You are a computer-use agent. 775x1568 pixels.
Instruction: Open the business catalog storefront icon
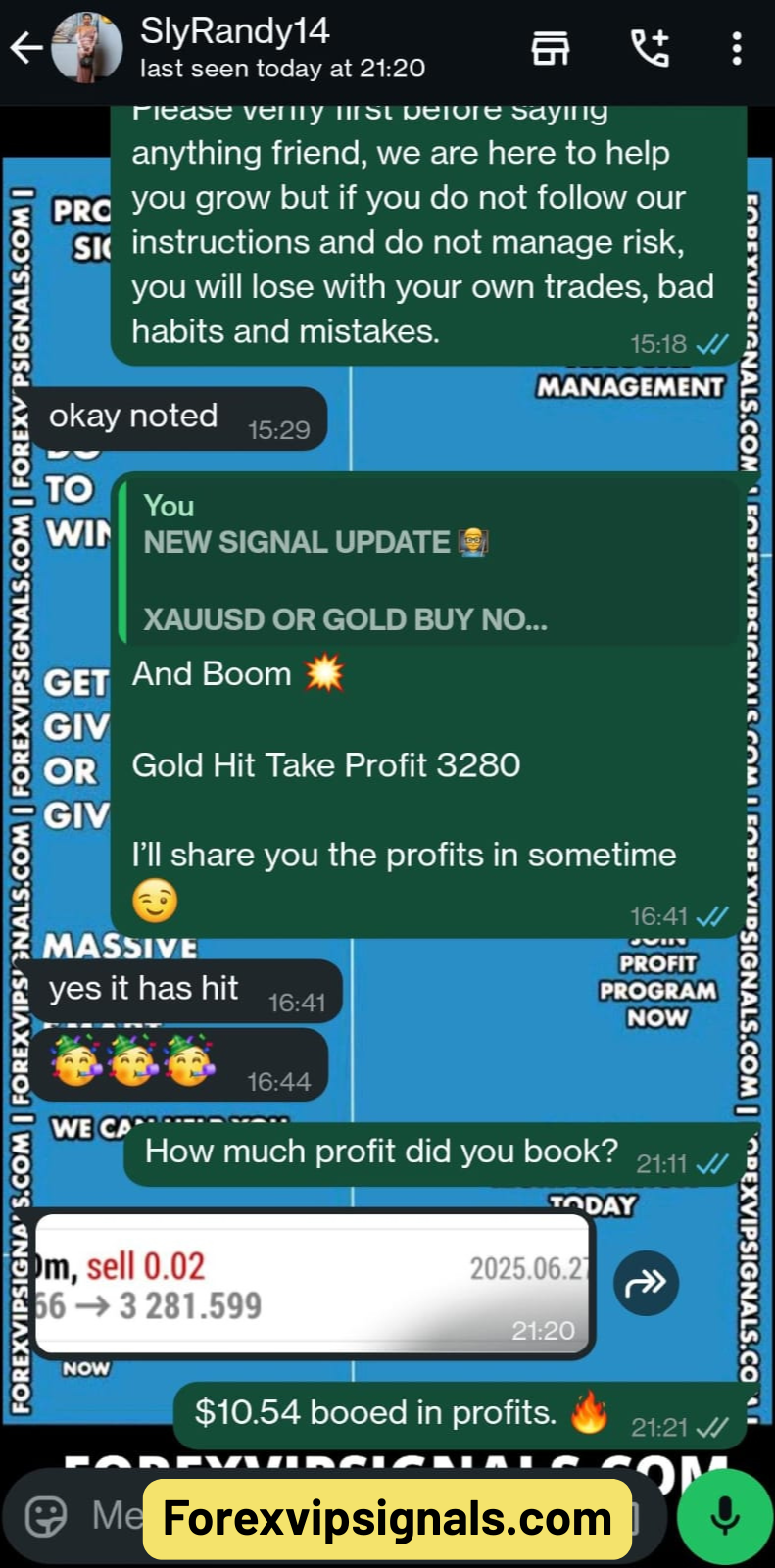(551, 48)
